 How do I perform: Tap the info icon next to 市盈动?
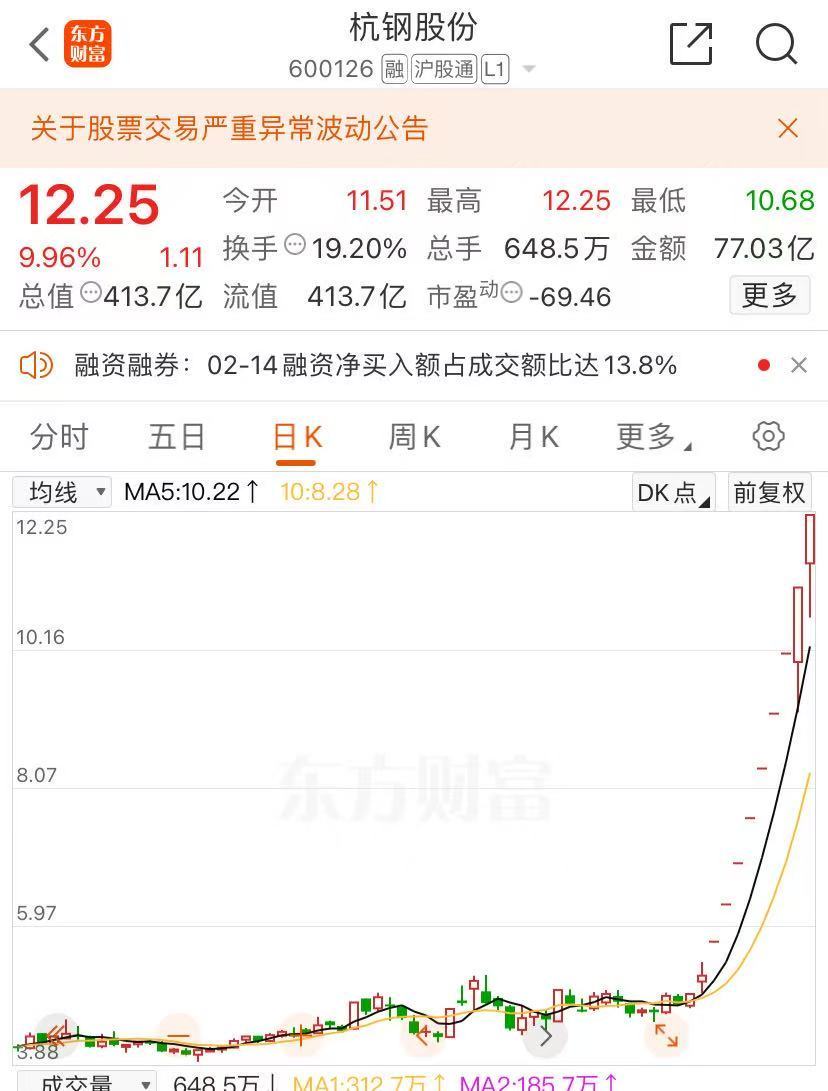pyautogui.click(x=512, y=292)
